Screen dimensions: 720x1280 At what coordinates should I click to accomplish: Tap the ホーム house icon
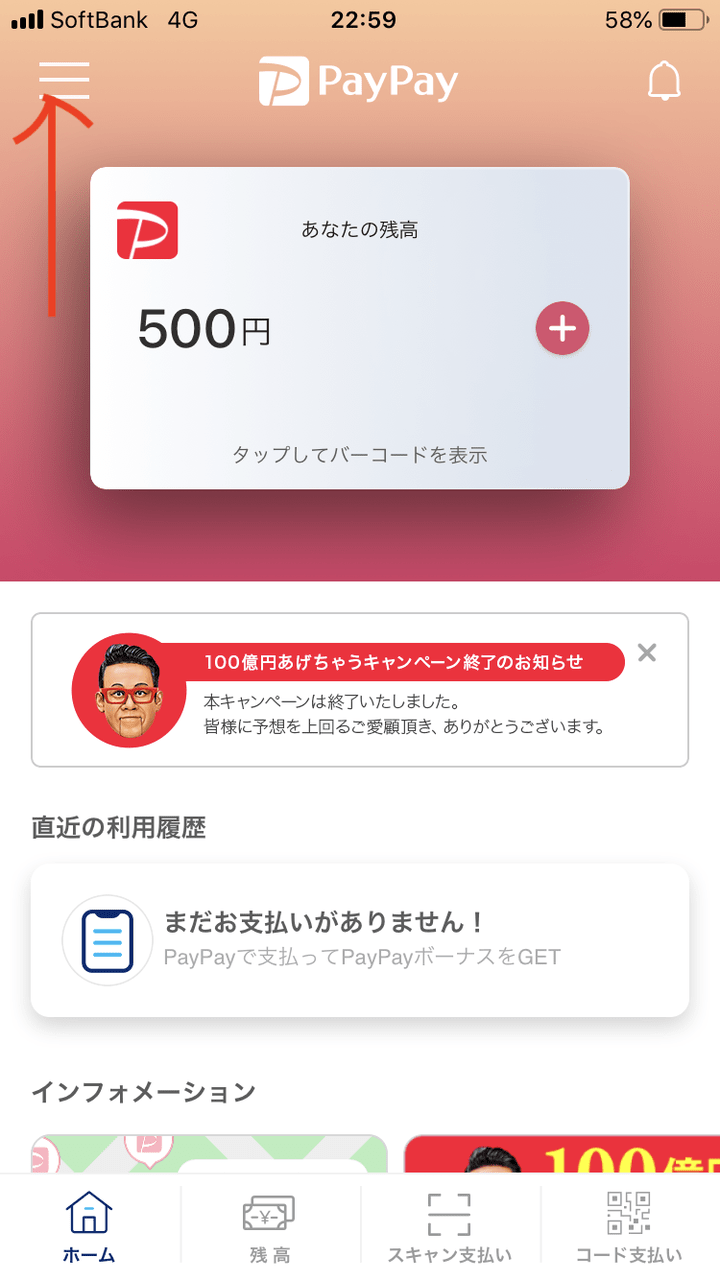pyautogui.click(x=88, y=1213)
